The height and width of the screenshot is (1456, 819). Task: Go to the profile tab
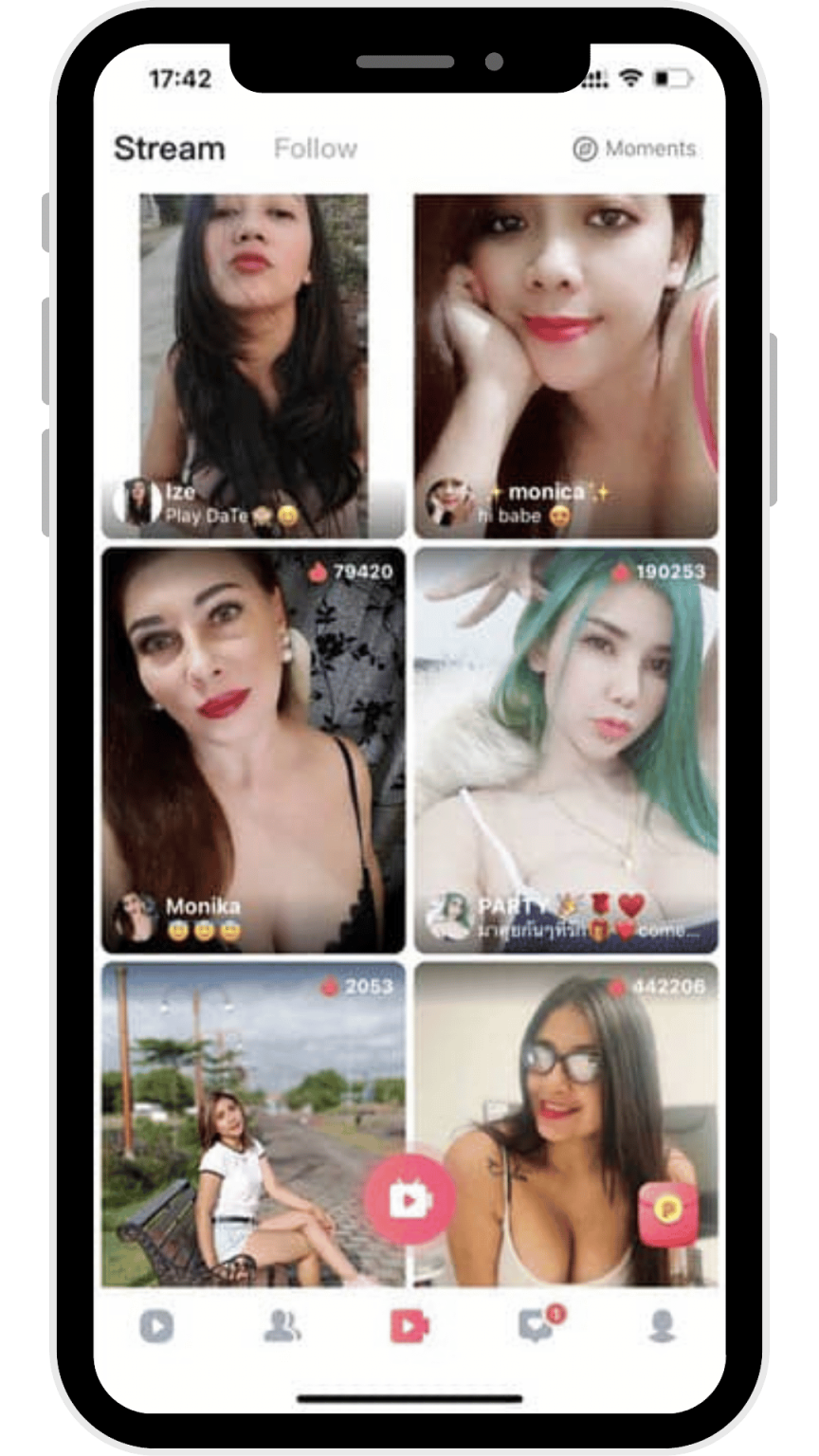pos(662,1327)
